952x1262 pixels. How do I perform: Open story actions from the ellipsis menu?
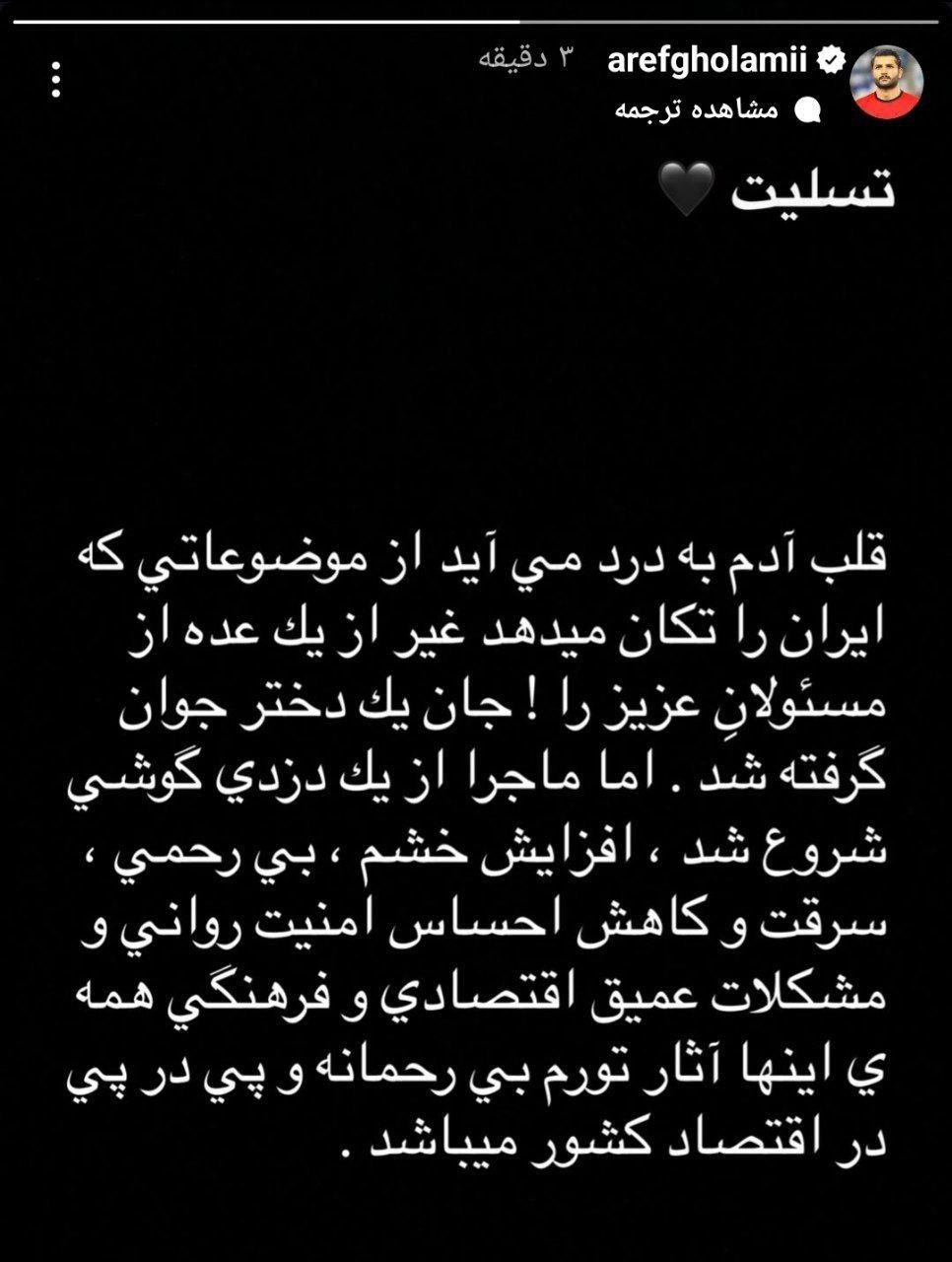click(x=56, y=77)
